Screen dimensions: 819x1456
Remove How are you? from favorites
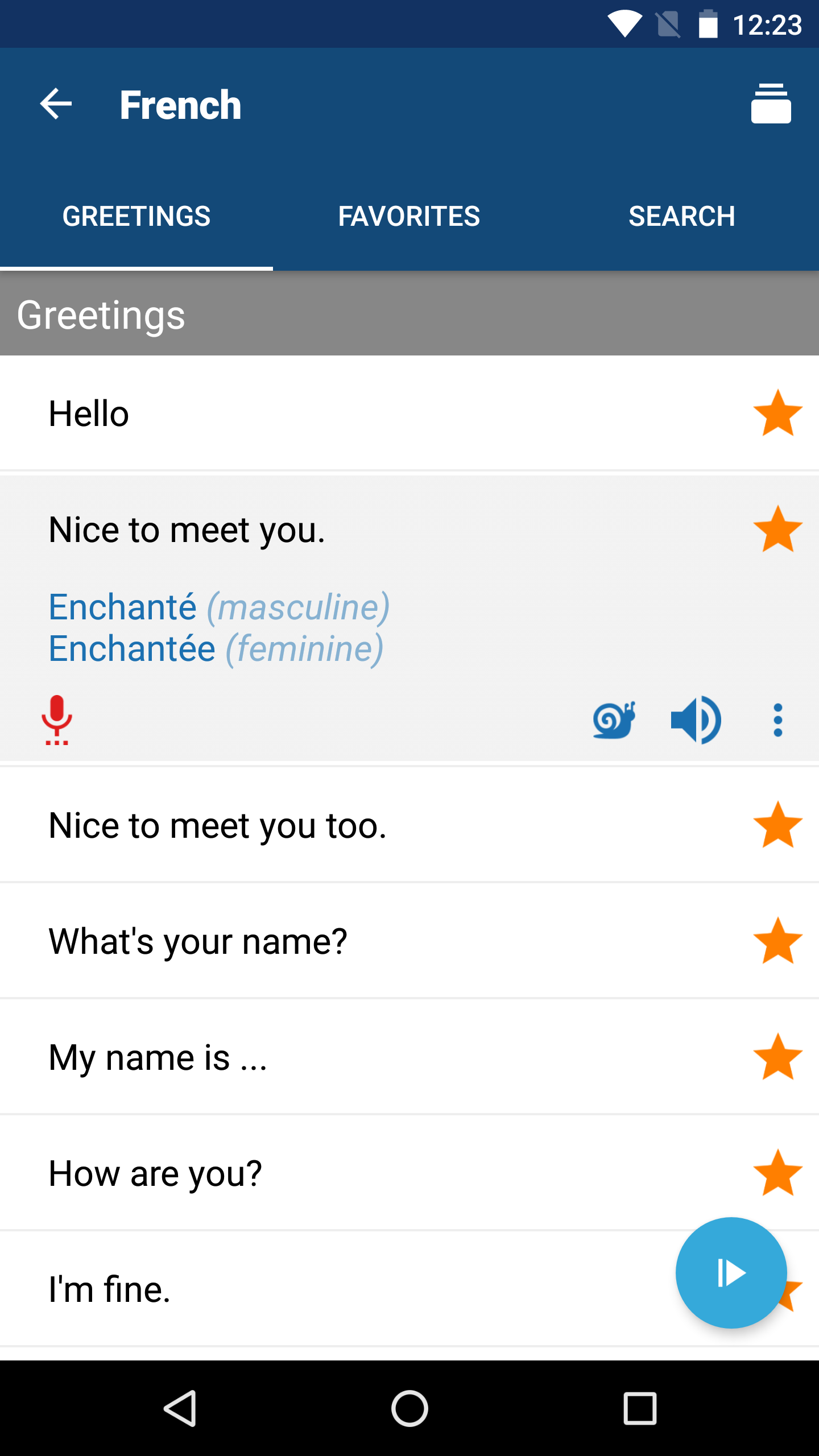[777, 1173]
